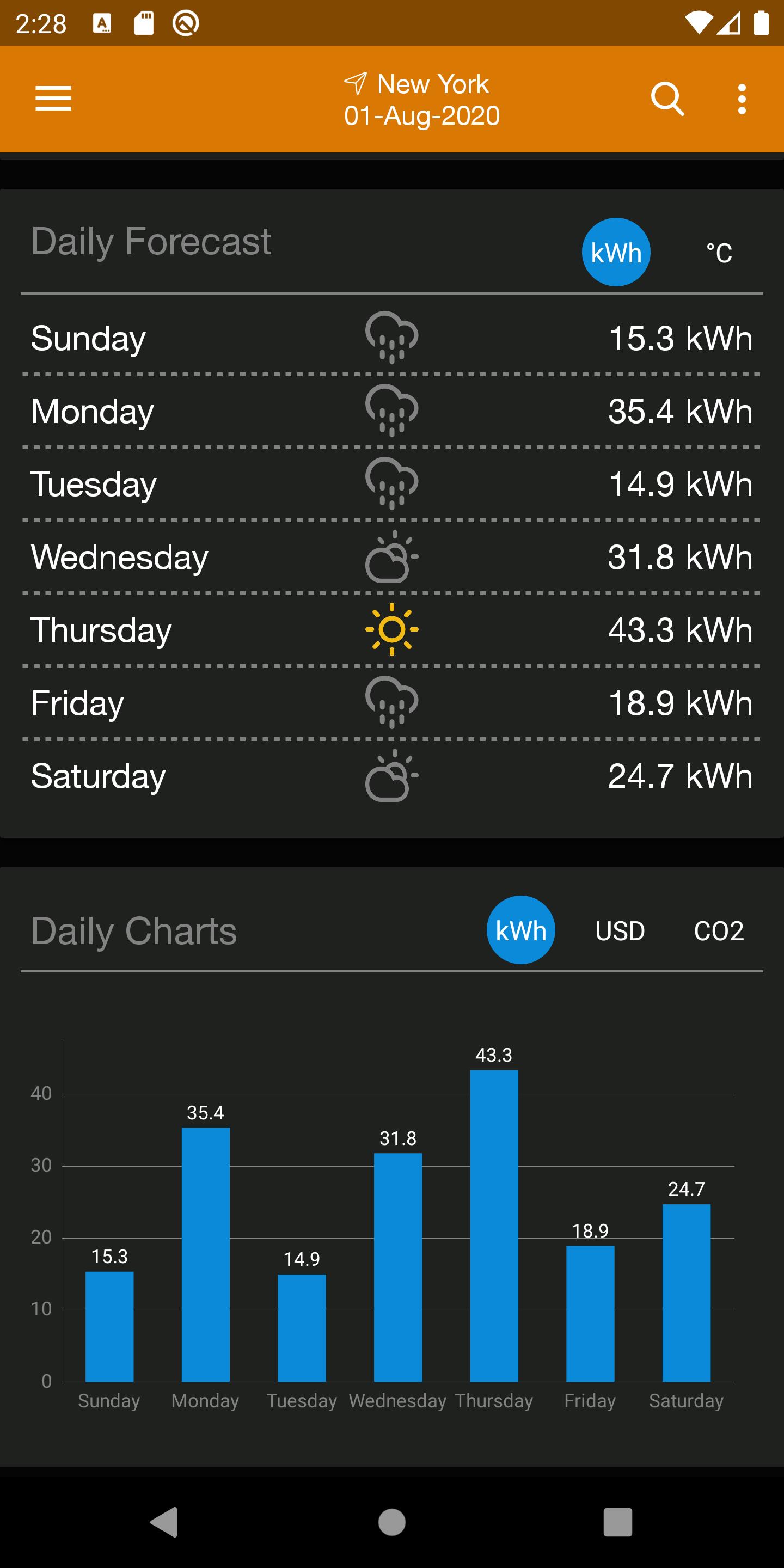The height and width of the screenshot is (1568, 784).
Task: Select kWh in Daily Forecast
Action: (x=616, y=253)
